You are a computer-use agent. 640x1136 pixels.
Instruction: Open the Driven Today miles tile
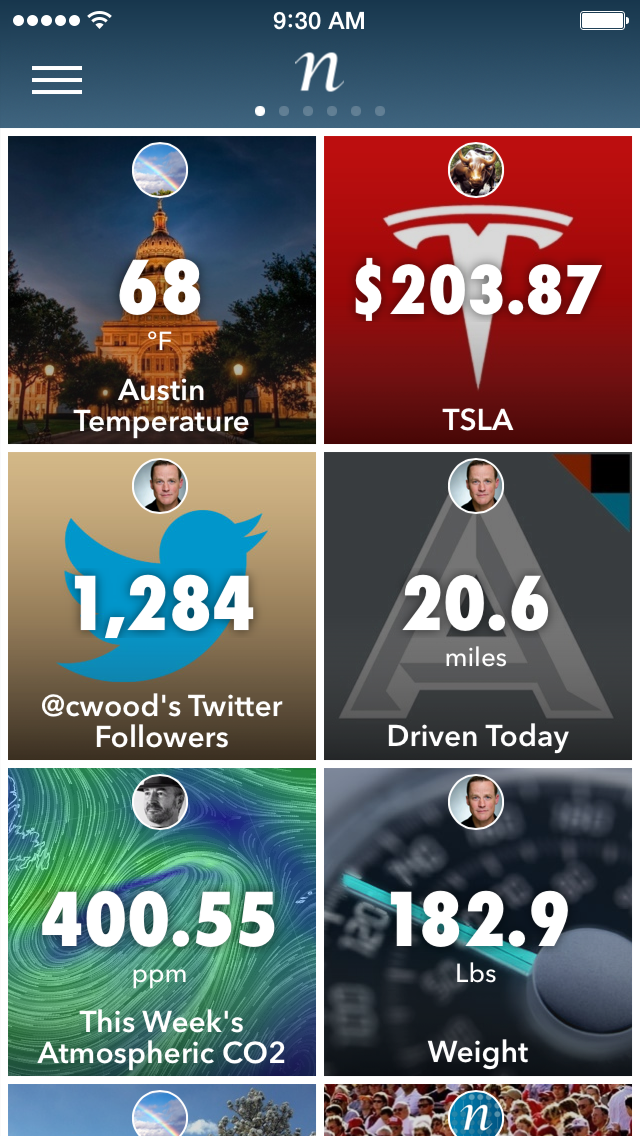click(478, 606)
